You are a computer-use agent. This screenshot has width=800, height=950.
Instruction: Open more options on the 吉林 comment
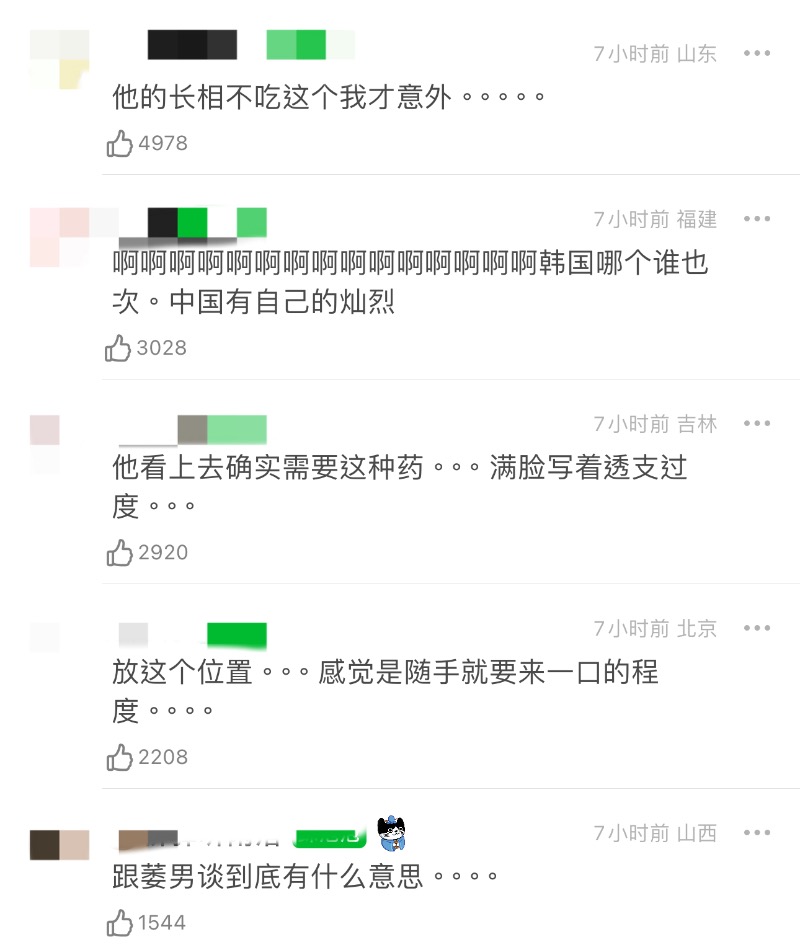coord(757,423)
